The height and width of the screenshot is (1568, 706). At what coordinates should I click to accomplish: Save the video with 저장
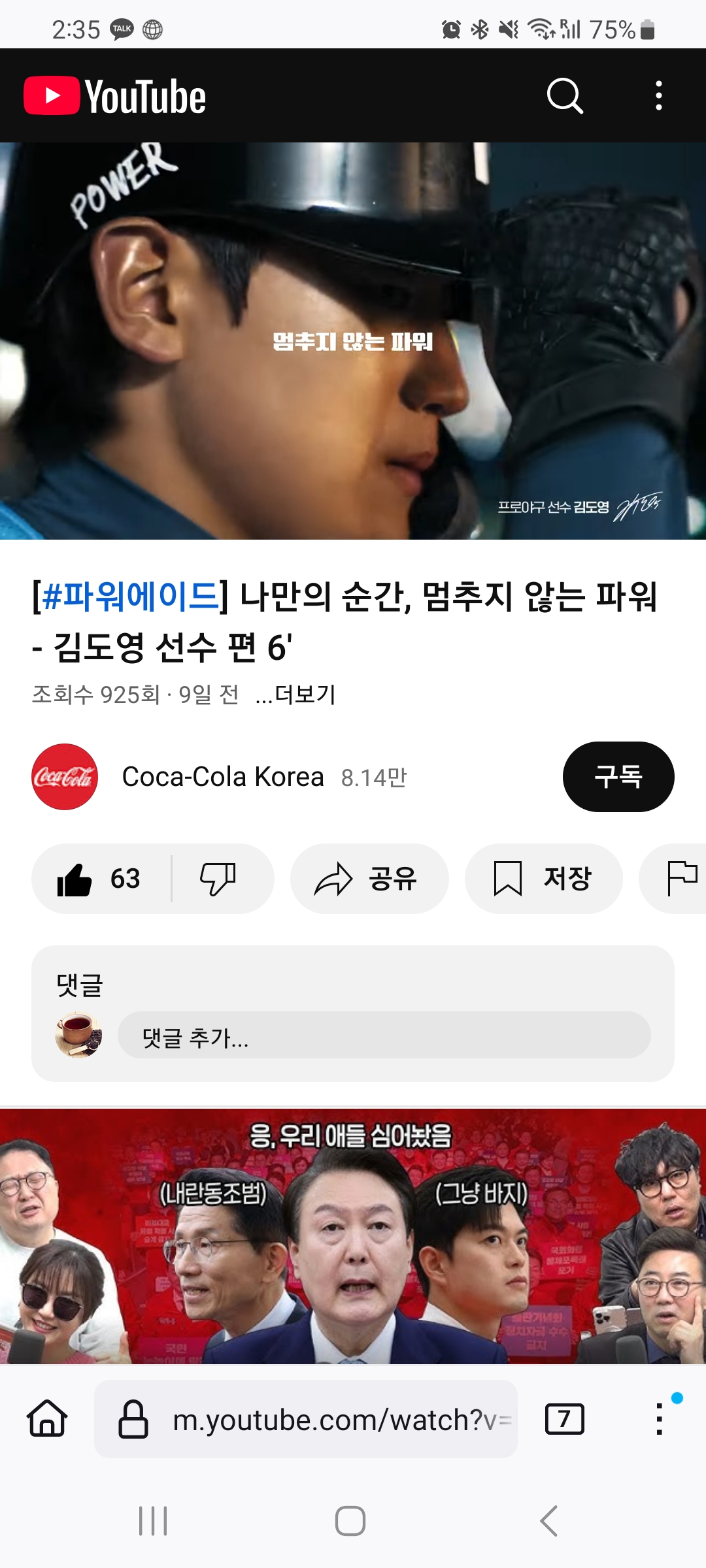543,879
